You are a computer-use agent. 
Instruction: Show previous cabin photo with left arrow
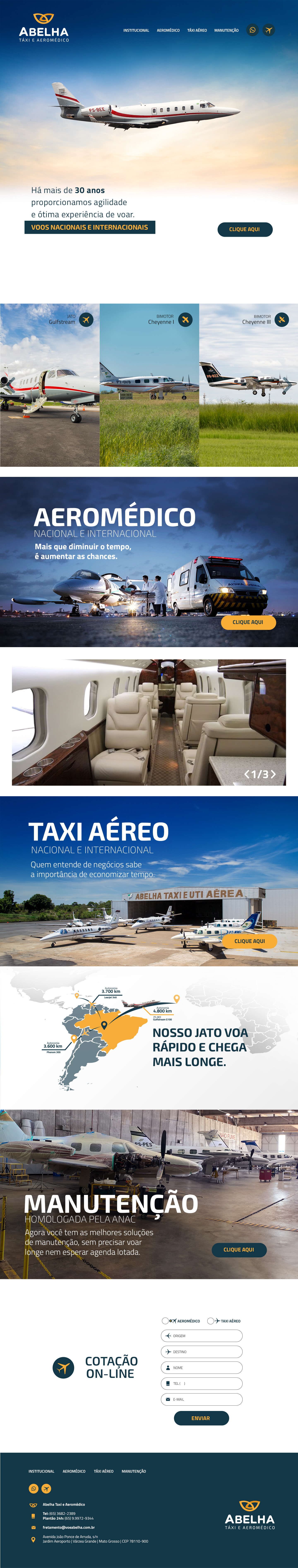[x=247, y=774]
